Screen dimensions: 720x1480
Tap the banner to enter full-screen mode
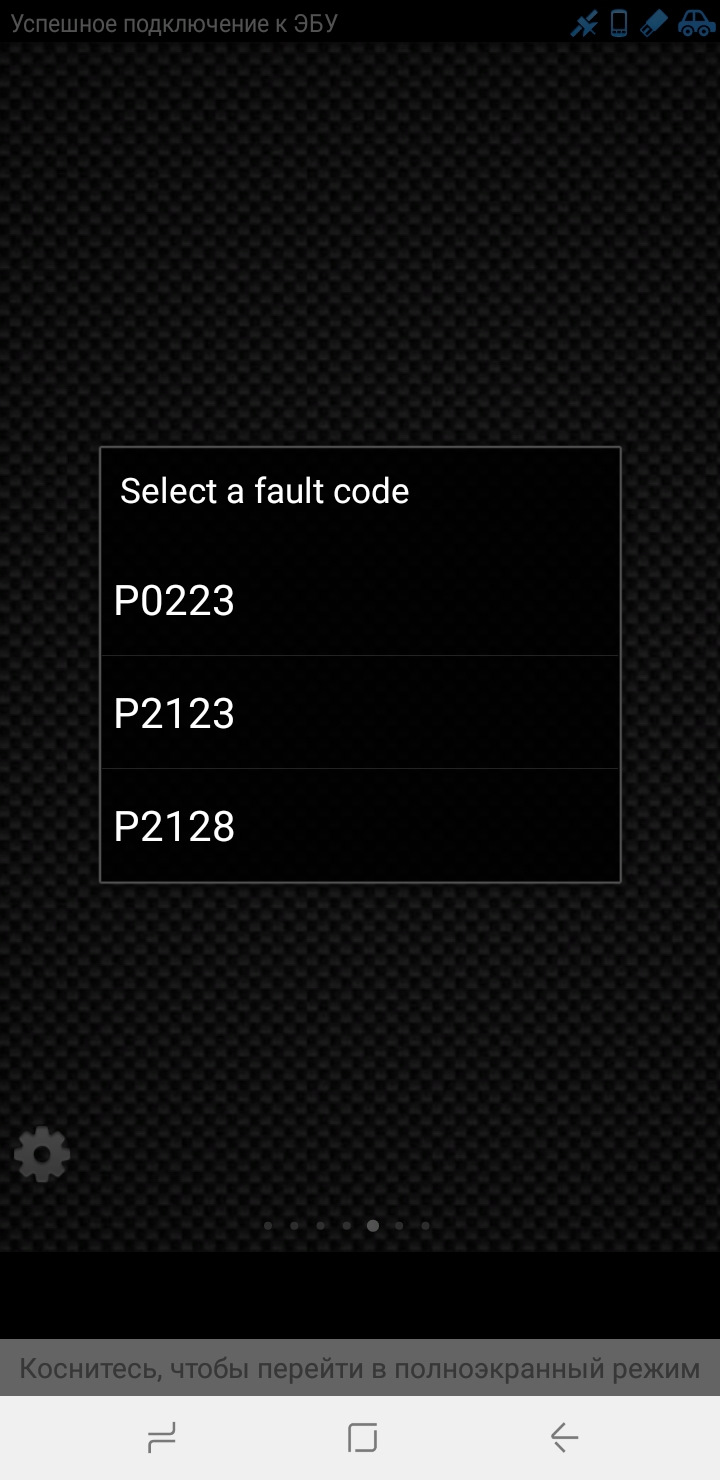coord(360,1368)
